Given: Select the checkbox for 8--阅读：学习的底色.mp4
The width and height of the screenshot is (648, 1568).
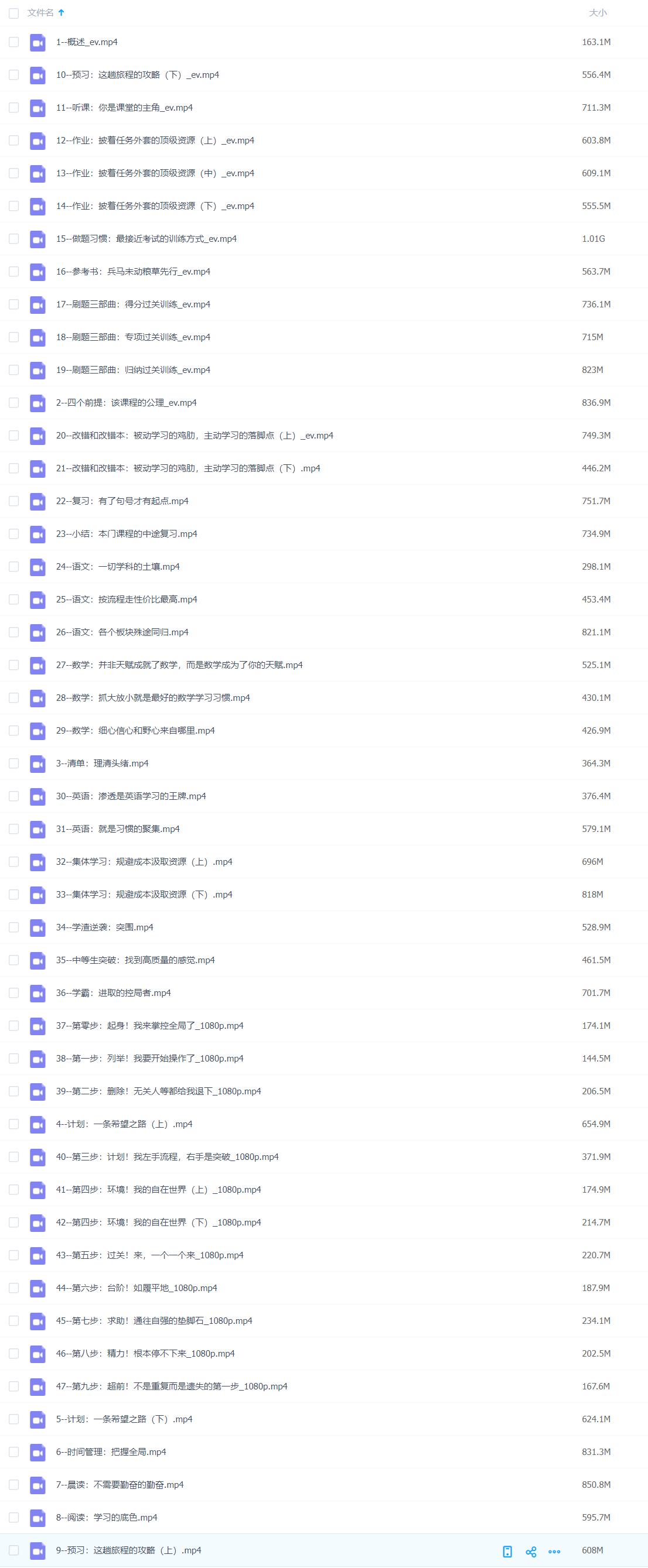Looking at the screenshot, I should coord(13,1518).
